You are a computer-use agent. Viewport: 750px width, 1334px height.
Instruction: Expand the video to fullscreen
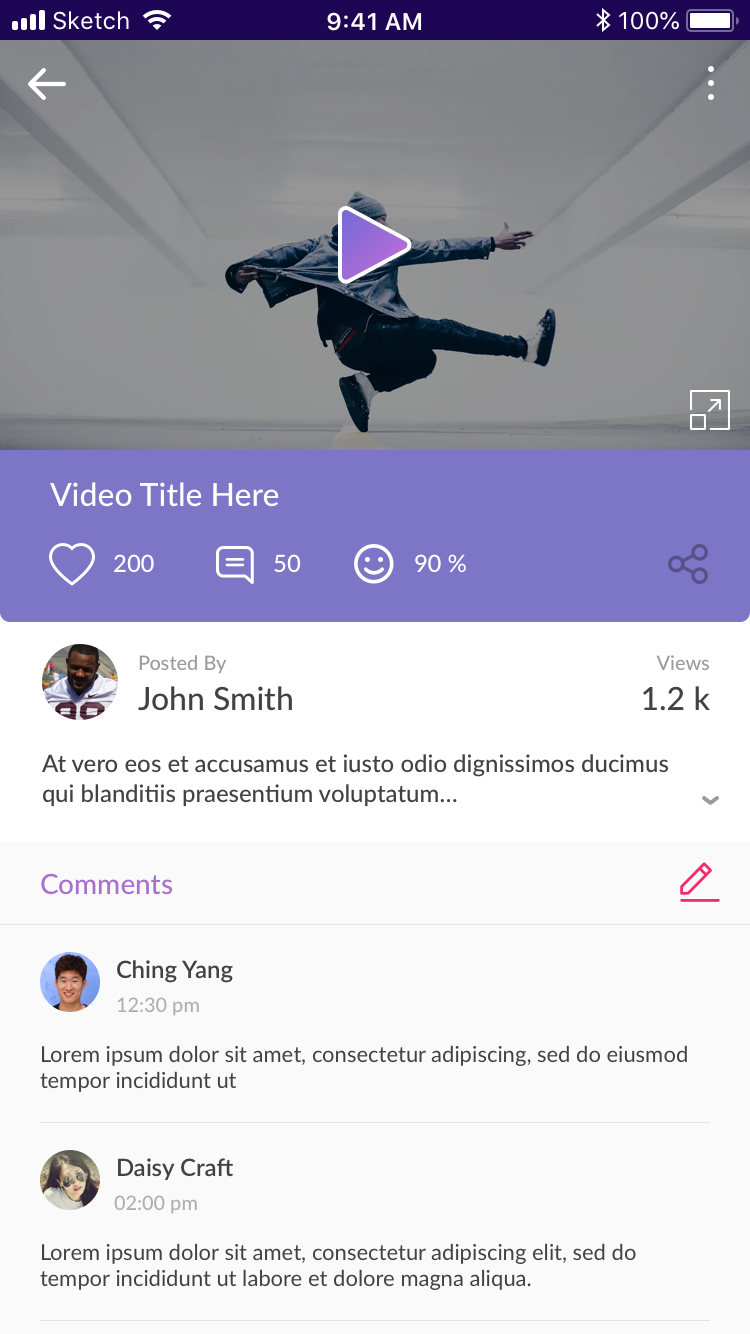coord(709,410)
